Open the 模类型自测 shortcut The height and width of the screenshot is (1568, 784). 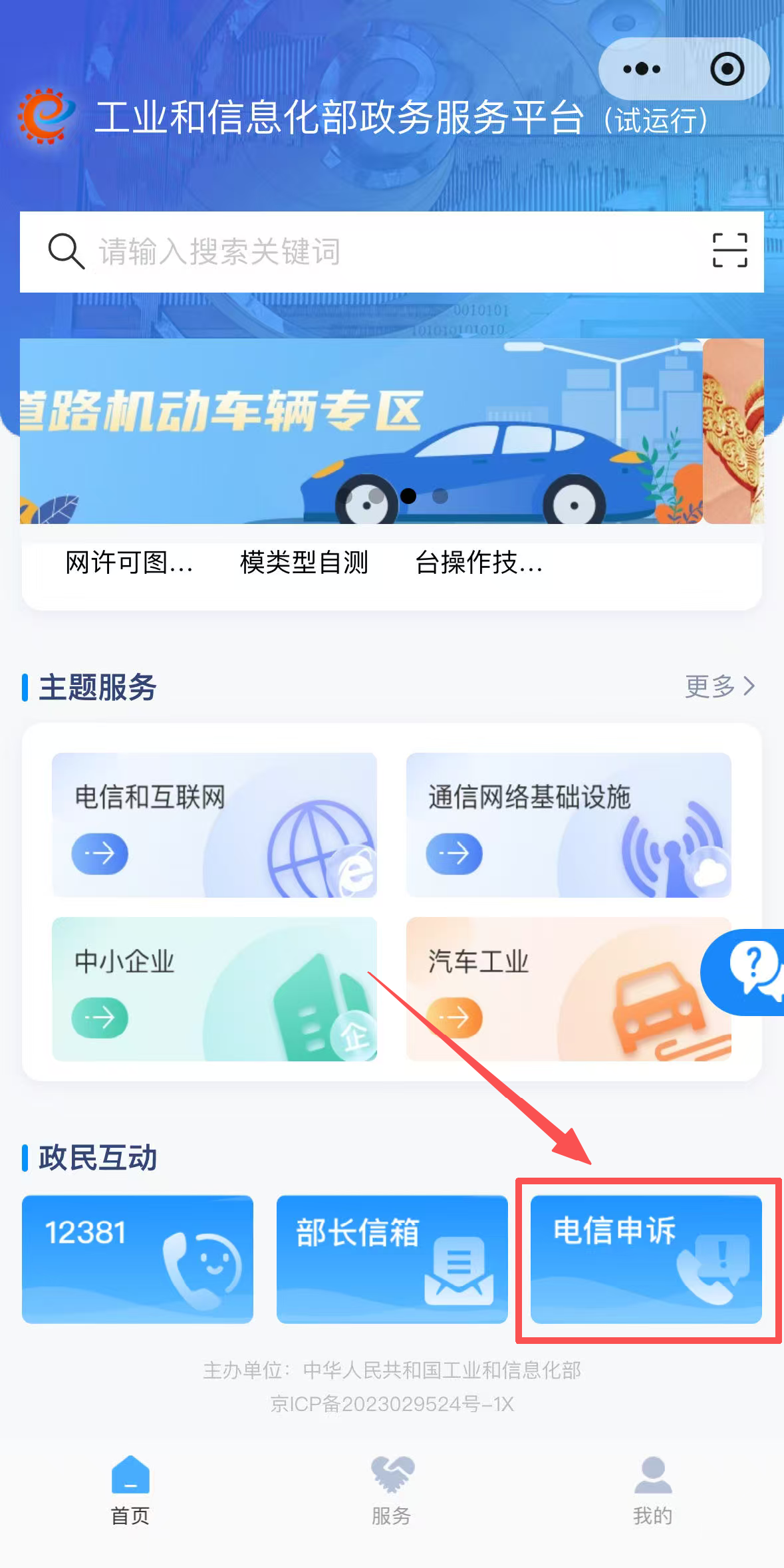coord(304,563)
